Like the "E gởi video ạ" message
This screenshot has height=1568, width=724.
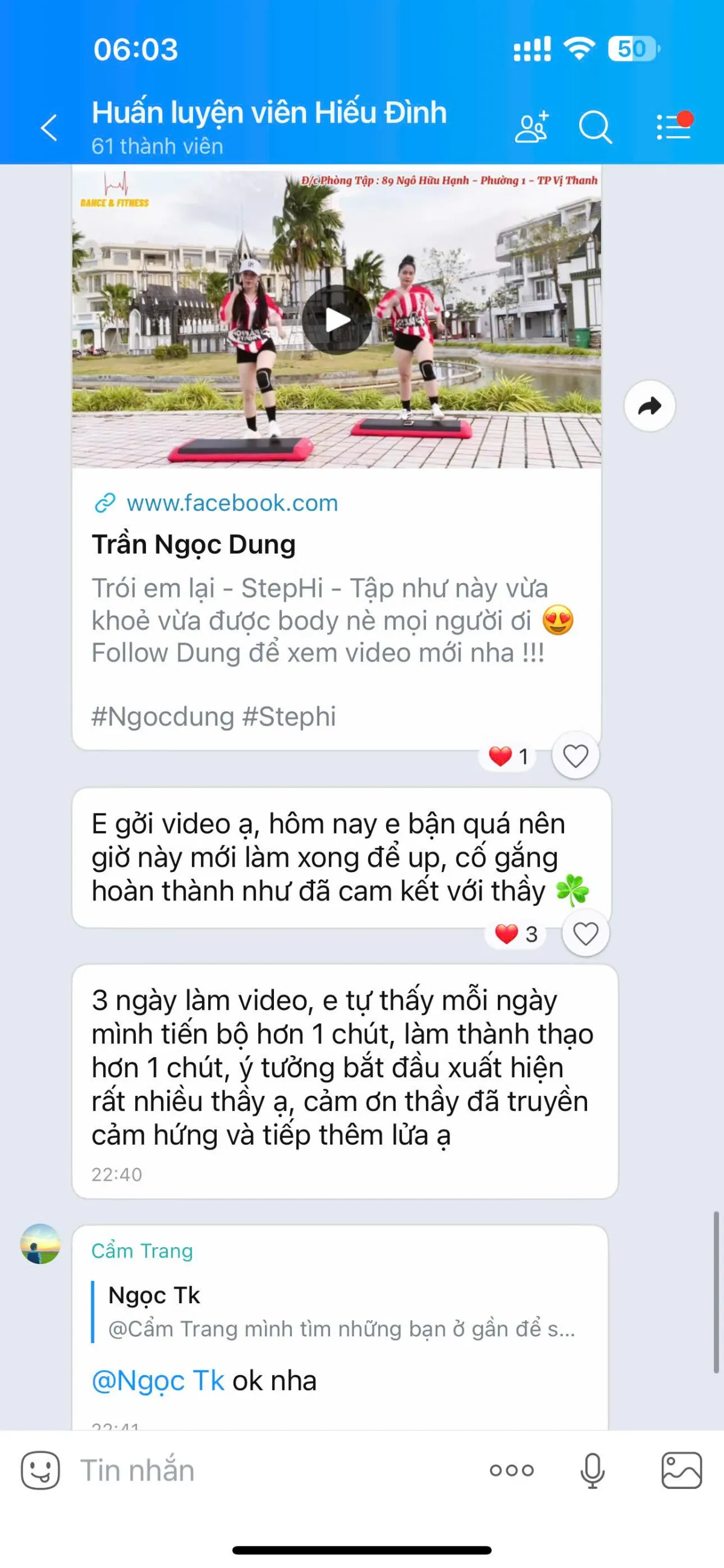tap(585, 933)
